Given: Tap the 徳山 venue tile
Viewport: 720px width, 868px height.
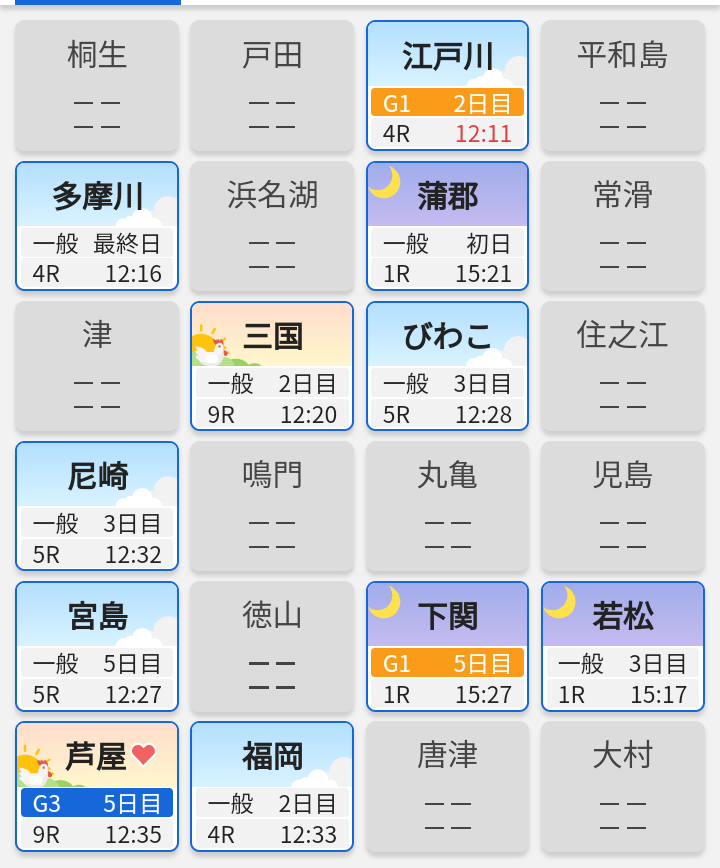Looking at the screenshot, I should [x=272, y=646].
